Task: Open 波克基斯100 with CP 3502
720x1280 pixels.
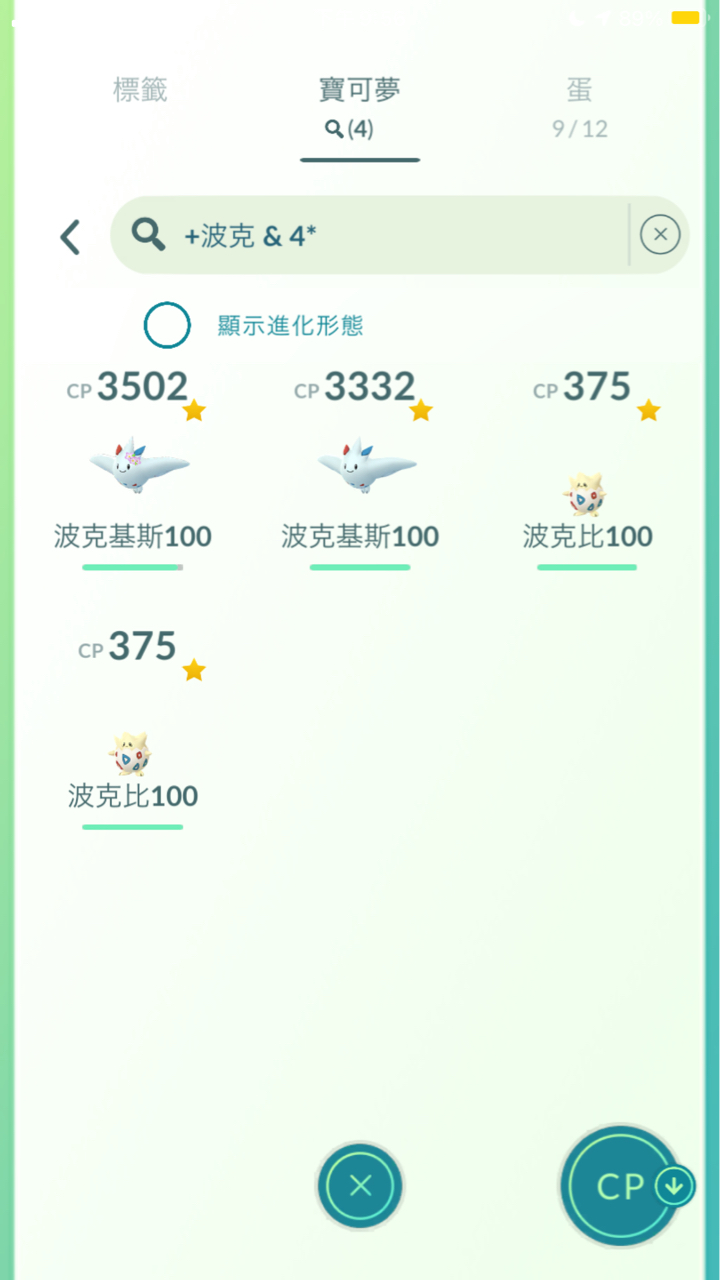Action: [133, 470]
